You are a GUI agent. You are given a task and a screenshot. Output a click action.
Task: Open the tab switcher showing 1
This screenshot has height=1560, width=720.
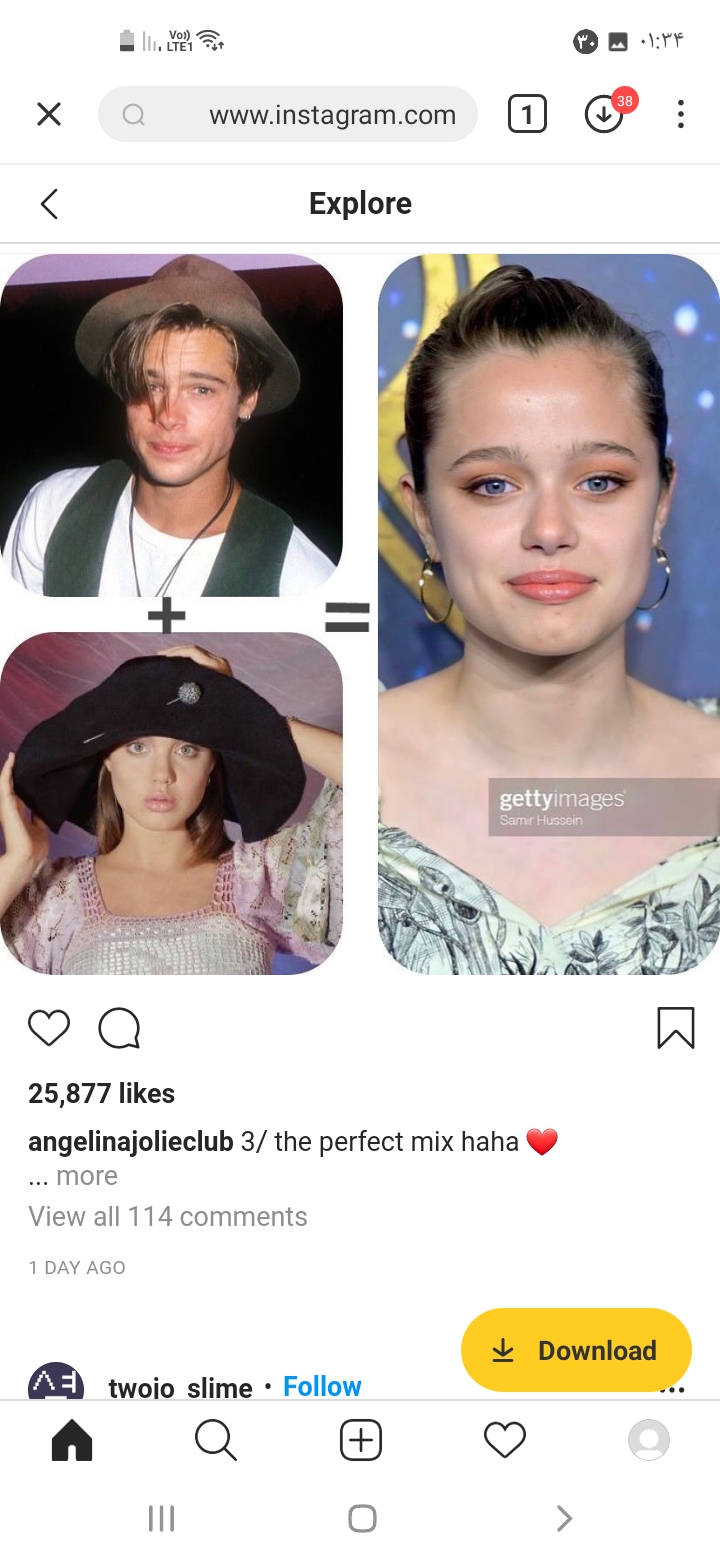[x=527, y=114]
